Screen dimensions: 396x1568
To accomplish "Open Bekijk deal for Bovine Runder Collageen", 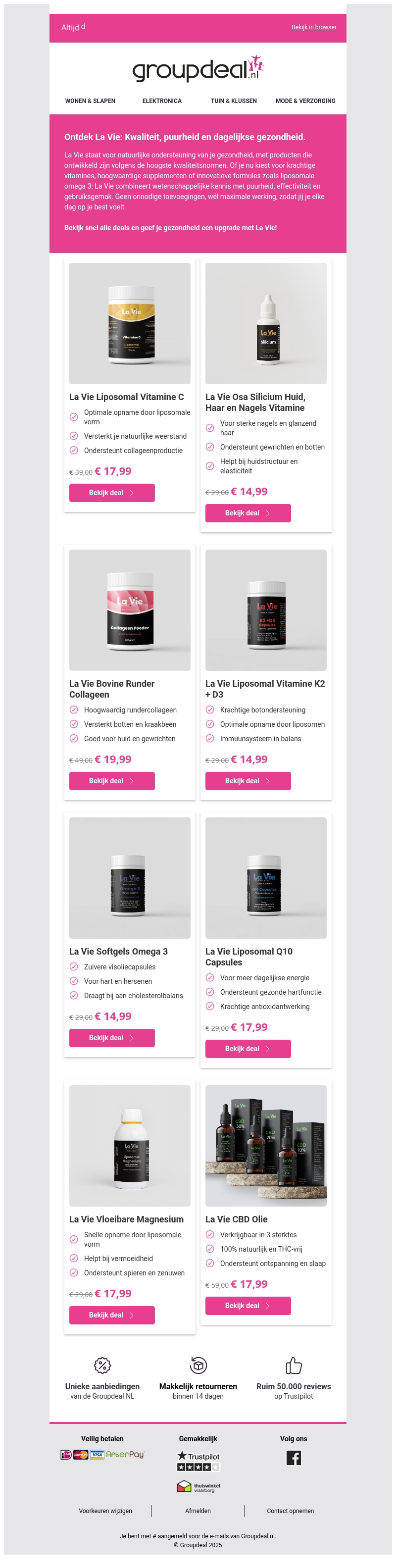I will [x=112, y=781].
